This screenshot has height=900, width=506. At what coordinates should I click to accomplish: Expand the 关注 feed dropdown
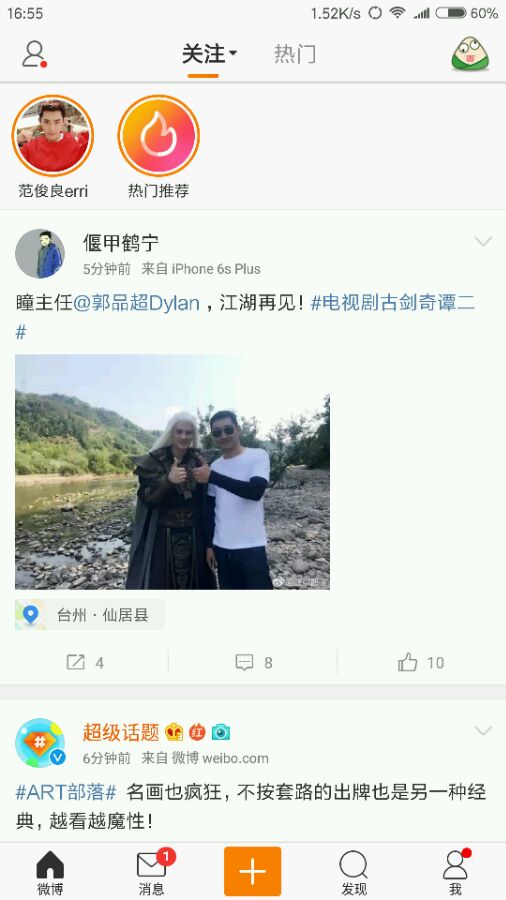tap(209, 55)
